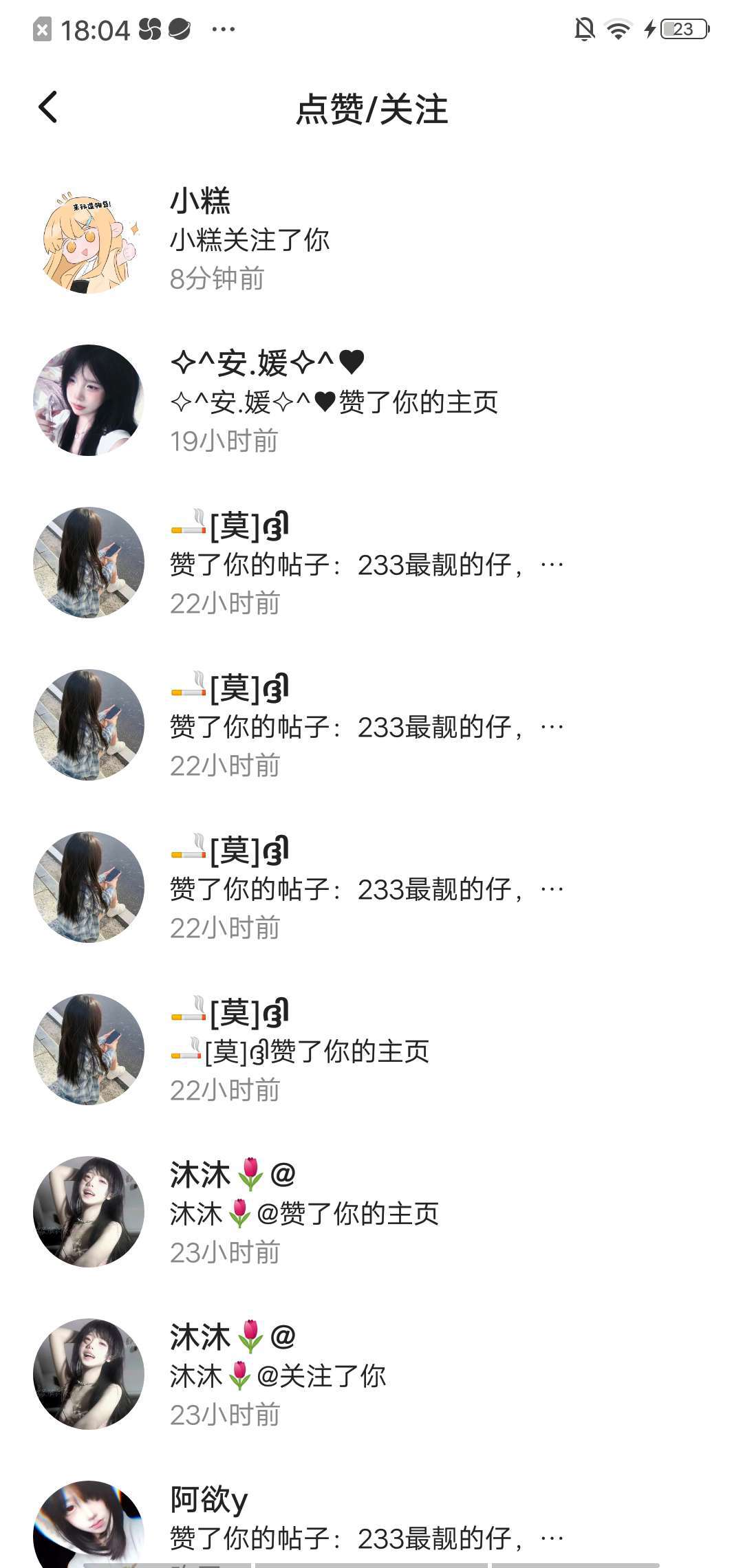Tap 小糕's cartoon avatar
The height and width of the screenshot is (1568, 743).
pos(89,239)
